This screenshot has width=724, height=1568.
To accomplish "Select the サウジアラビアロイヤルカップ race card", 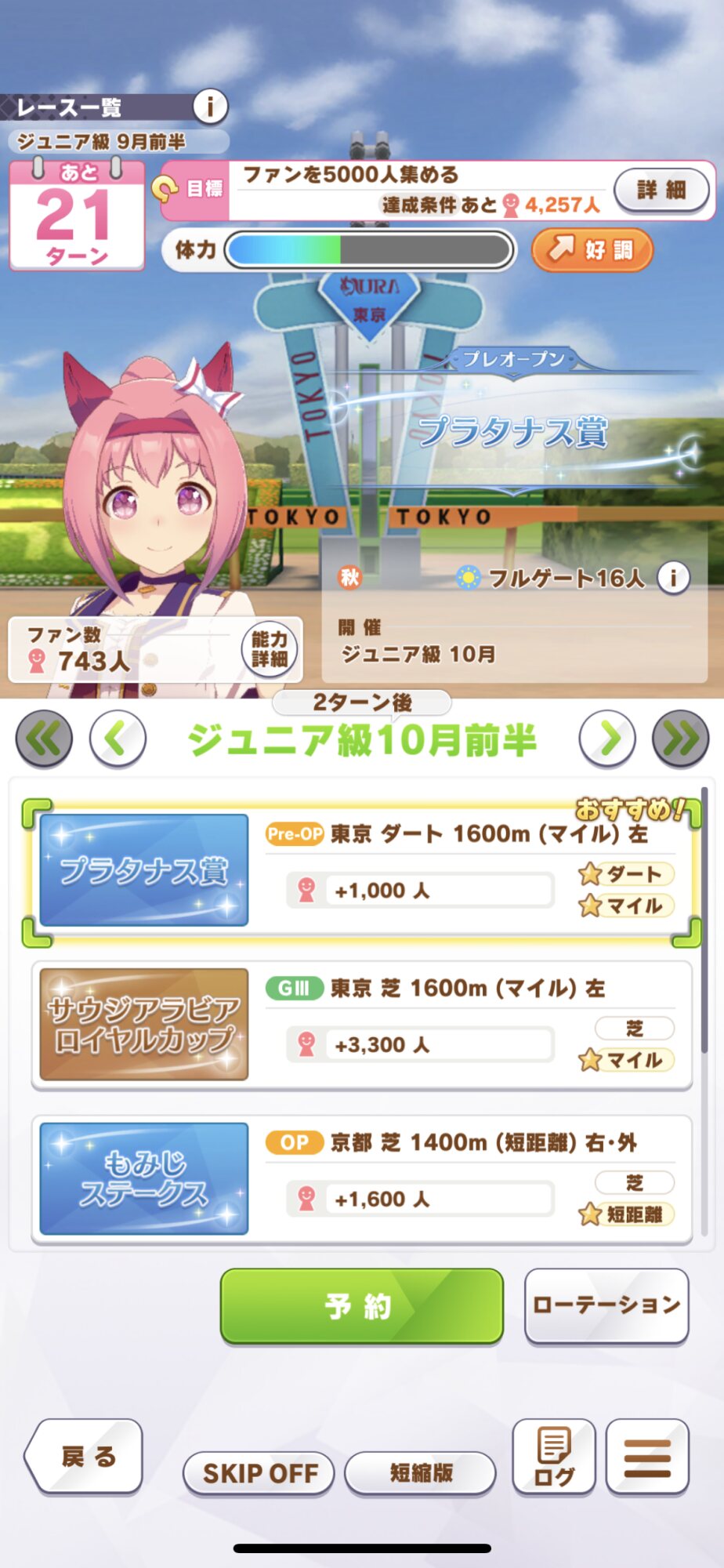I will tap(361, 1025).
